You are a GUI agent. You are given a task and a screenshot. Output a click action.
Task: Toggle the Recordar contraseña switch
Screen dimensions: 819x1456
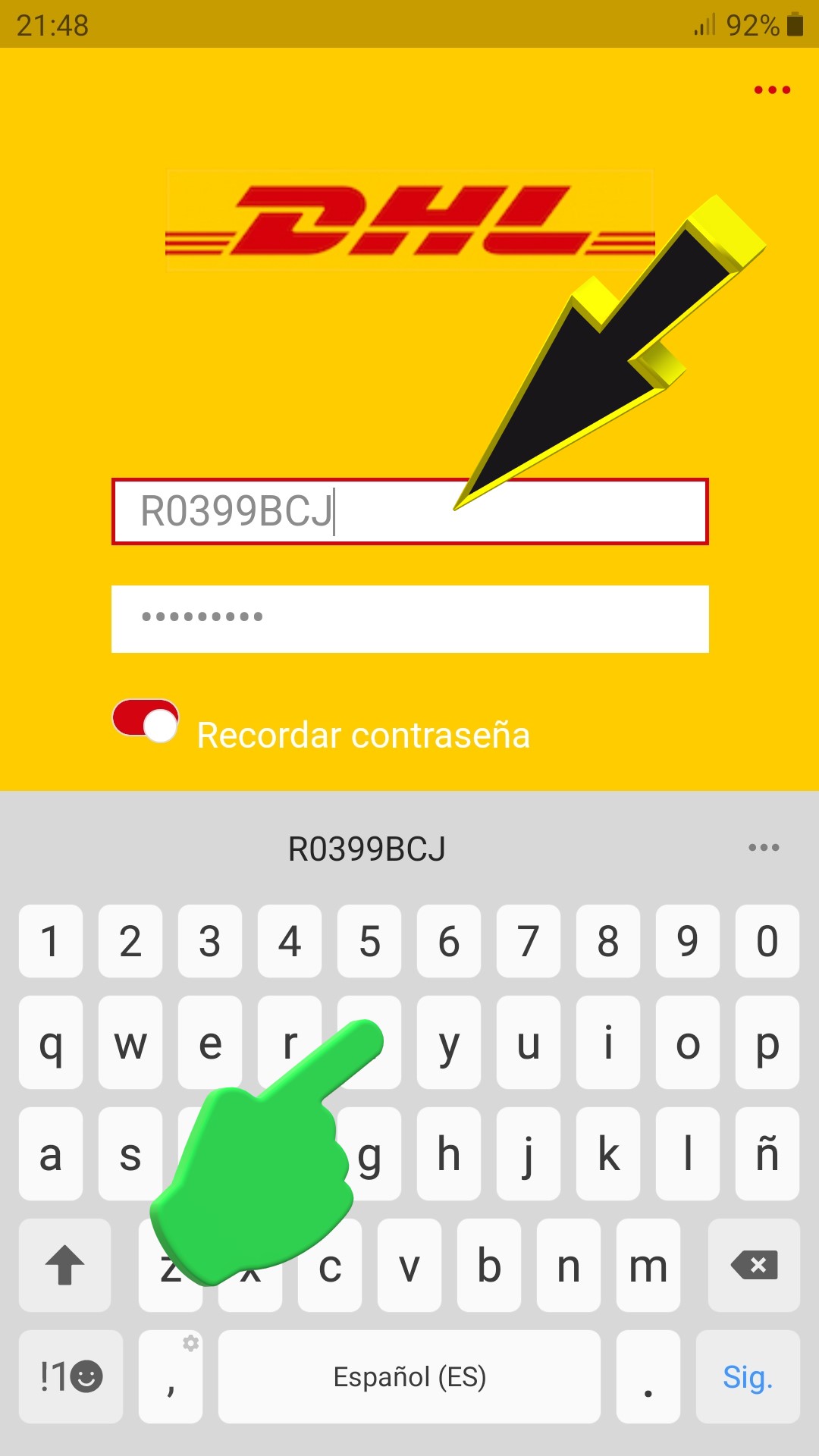click(146, 720)
